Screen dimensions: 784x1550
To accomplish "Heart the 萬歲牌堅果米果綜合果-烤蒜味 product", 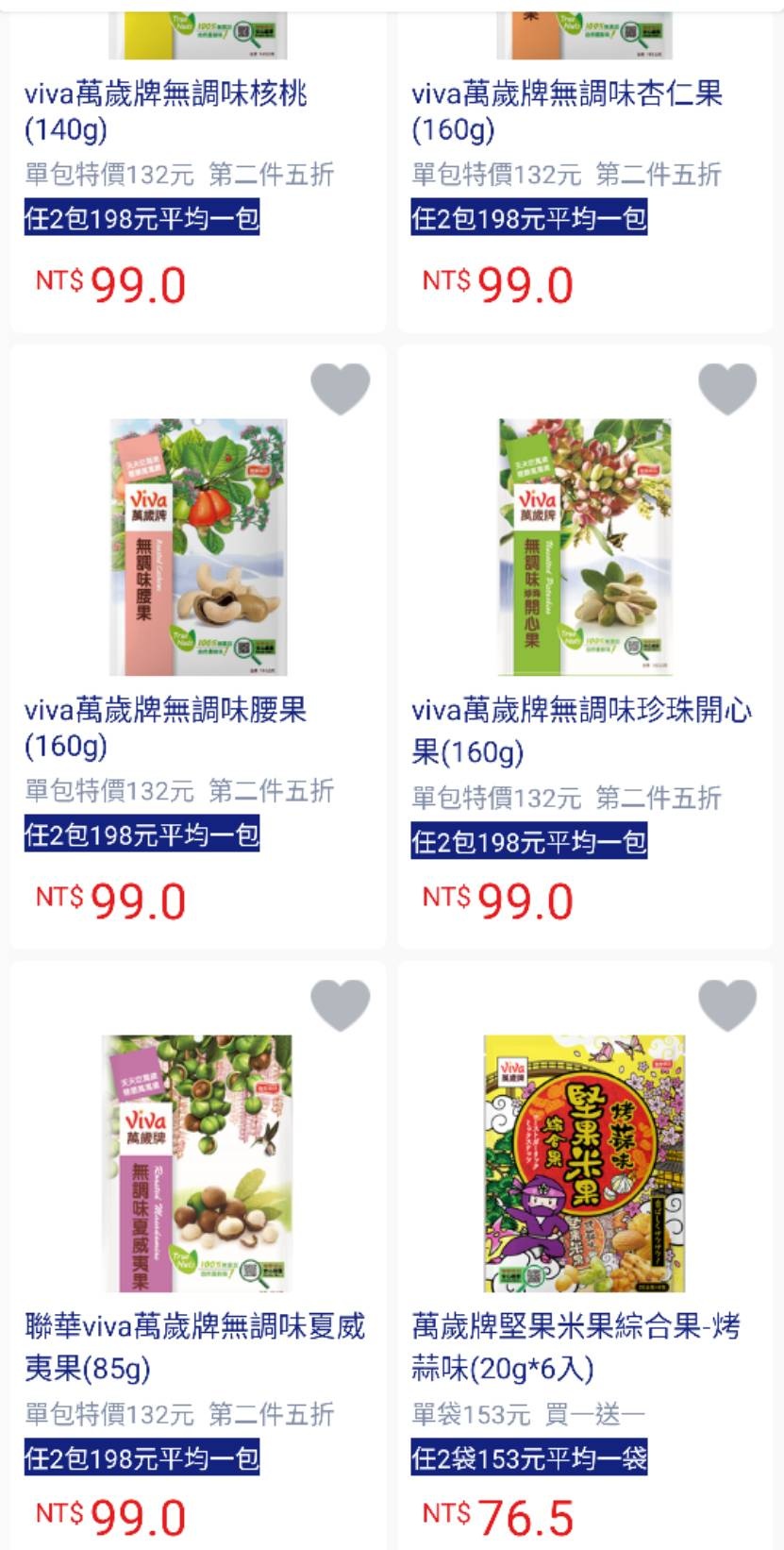I will 727,1004.
